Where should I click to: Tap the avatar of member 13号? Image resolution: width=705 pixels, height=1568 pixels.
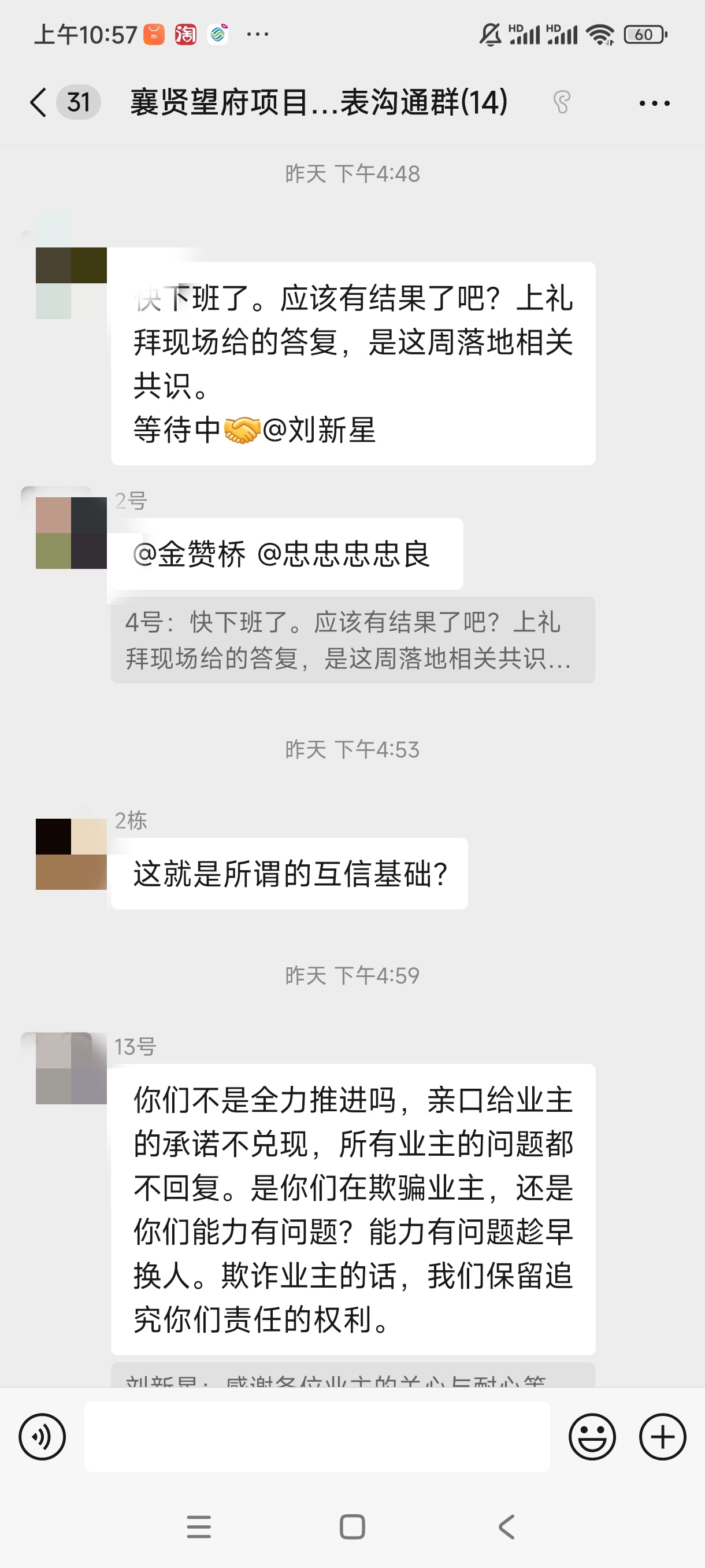coord(71,1068)
